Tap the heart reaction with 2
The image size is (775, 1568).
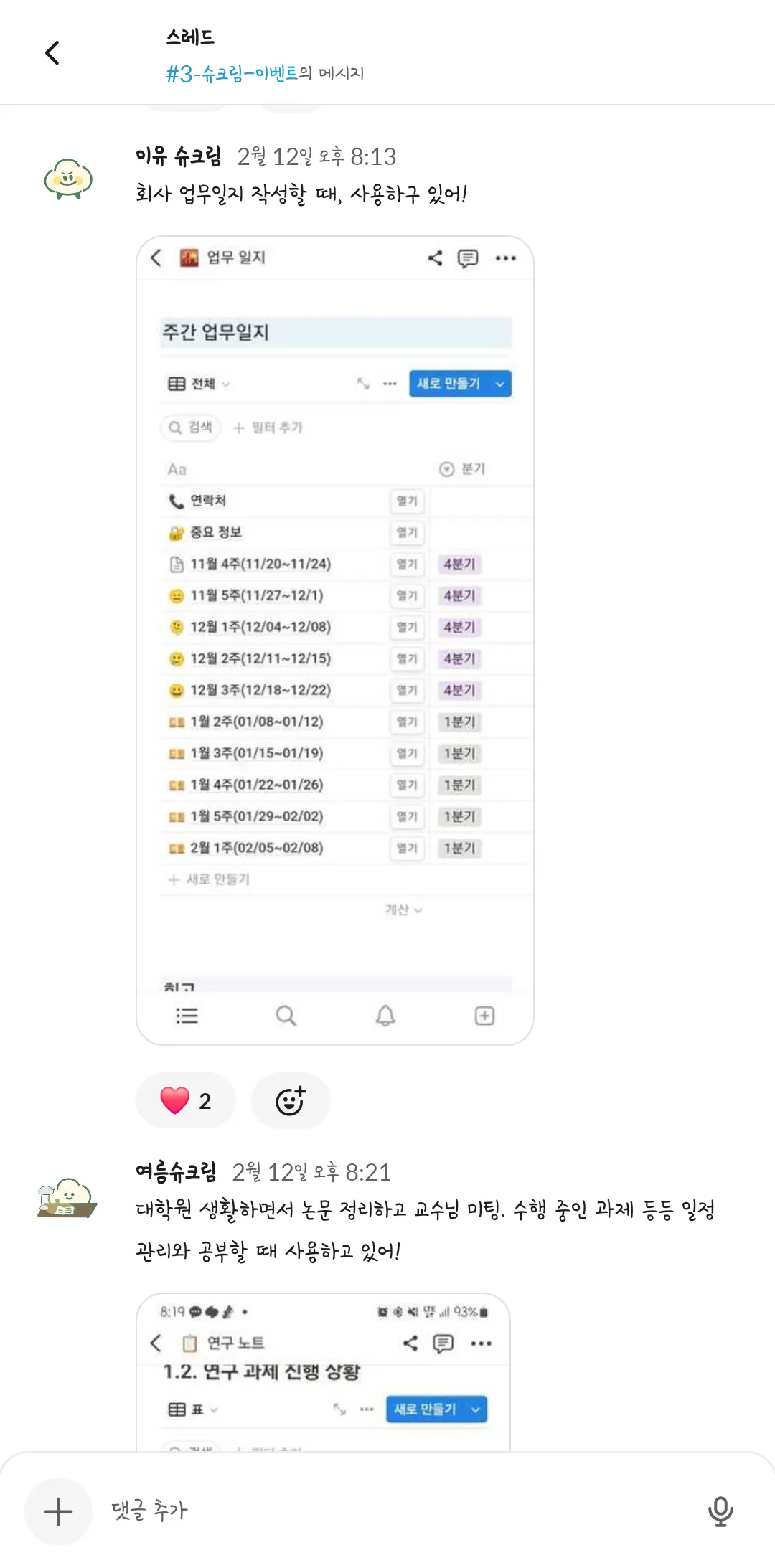click(x=185, y=1101)
